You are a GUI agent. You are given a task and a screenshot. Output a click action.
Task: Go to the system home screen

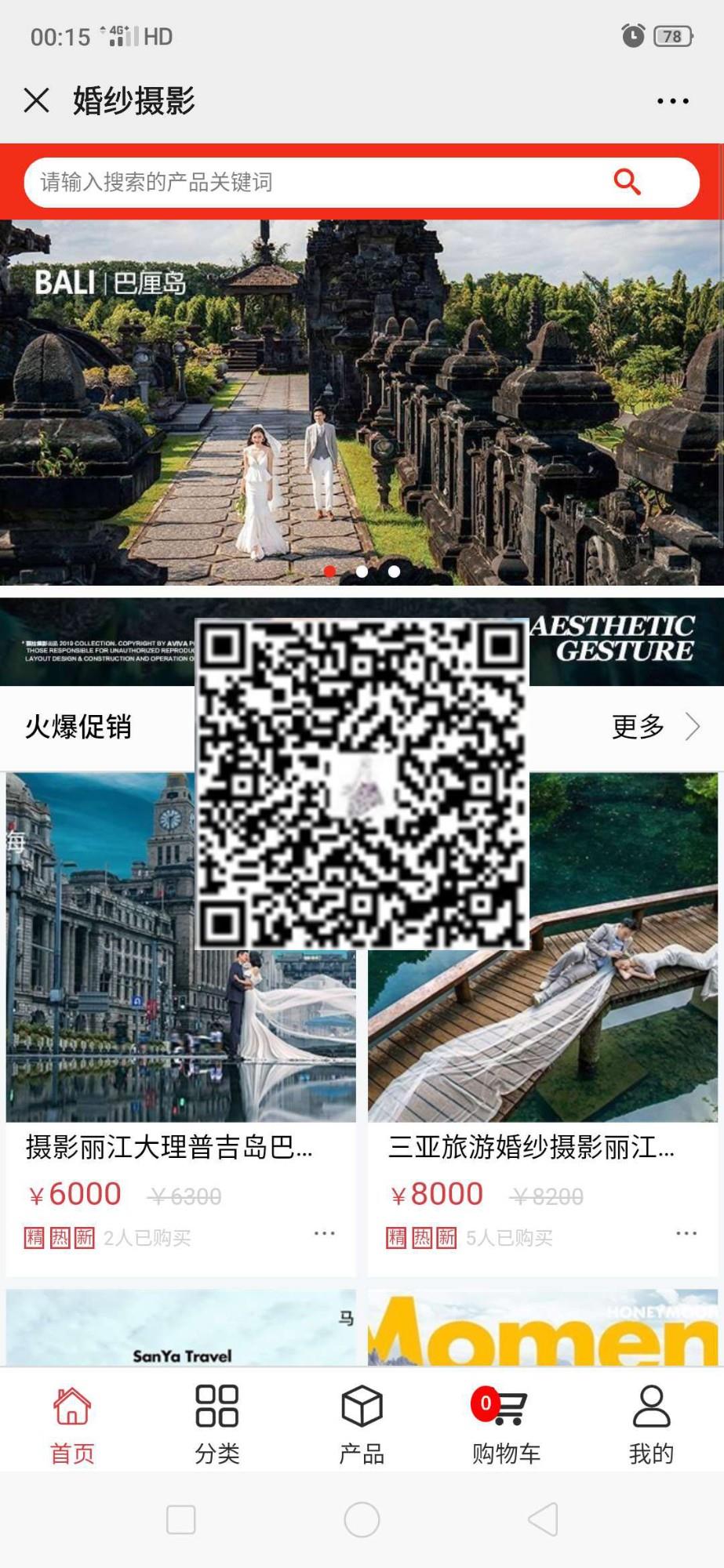[362, 1519]
